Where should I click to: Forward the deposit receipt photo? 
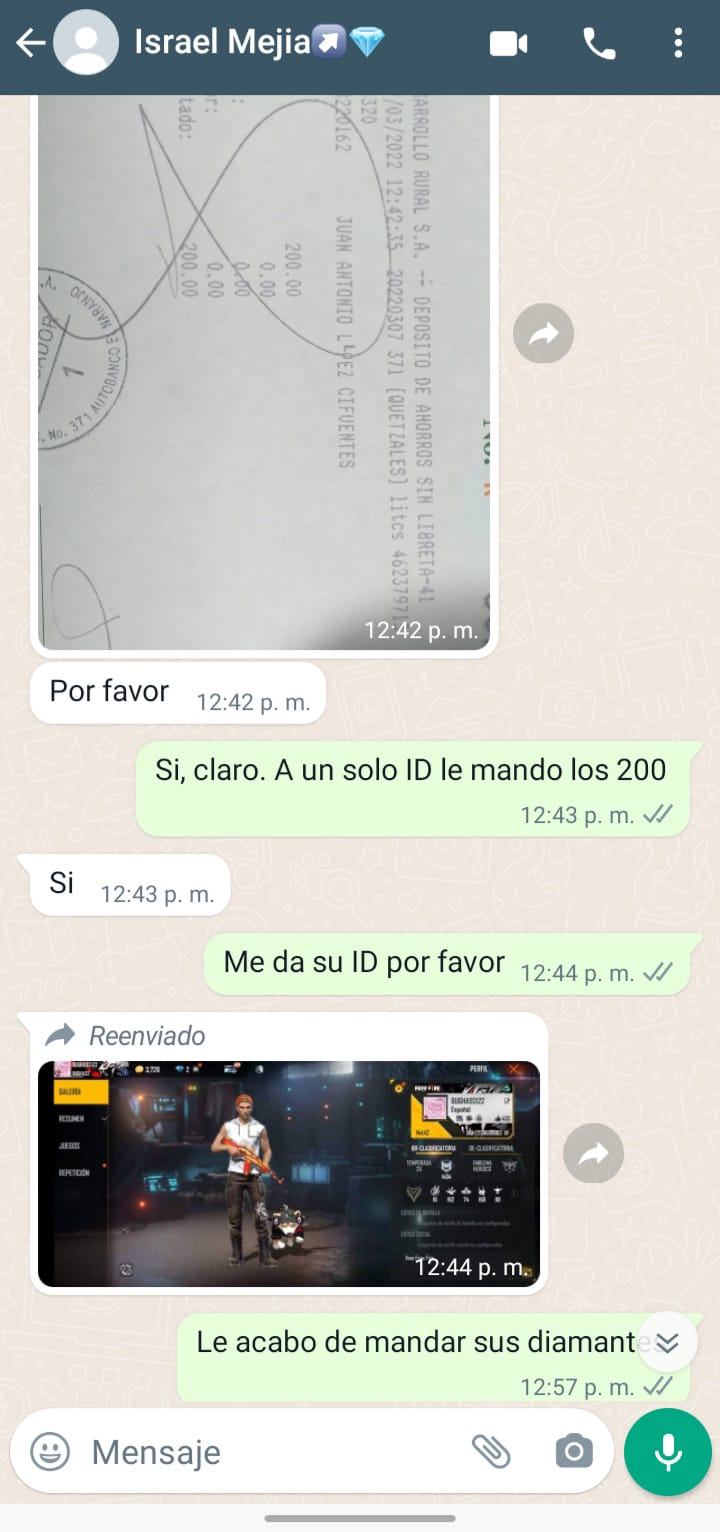click(x=543, y=334)
